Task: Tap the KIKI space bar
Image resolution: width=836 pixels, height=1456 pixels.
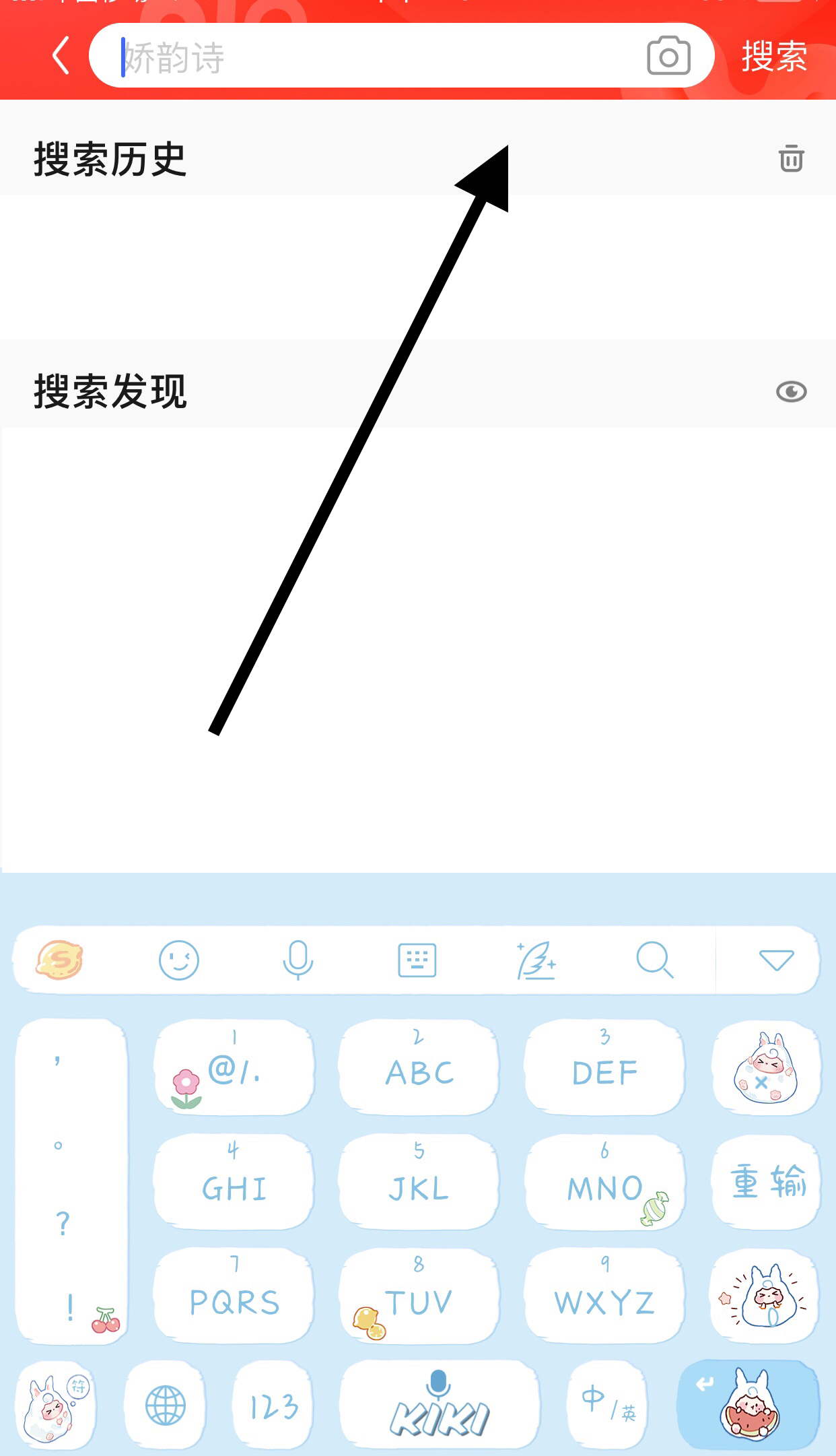Action: click(x=439, y=1406)
